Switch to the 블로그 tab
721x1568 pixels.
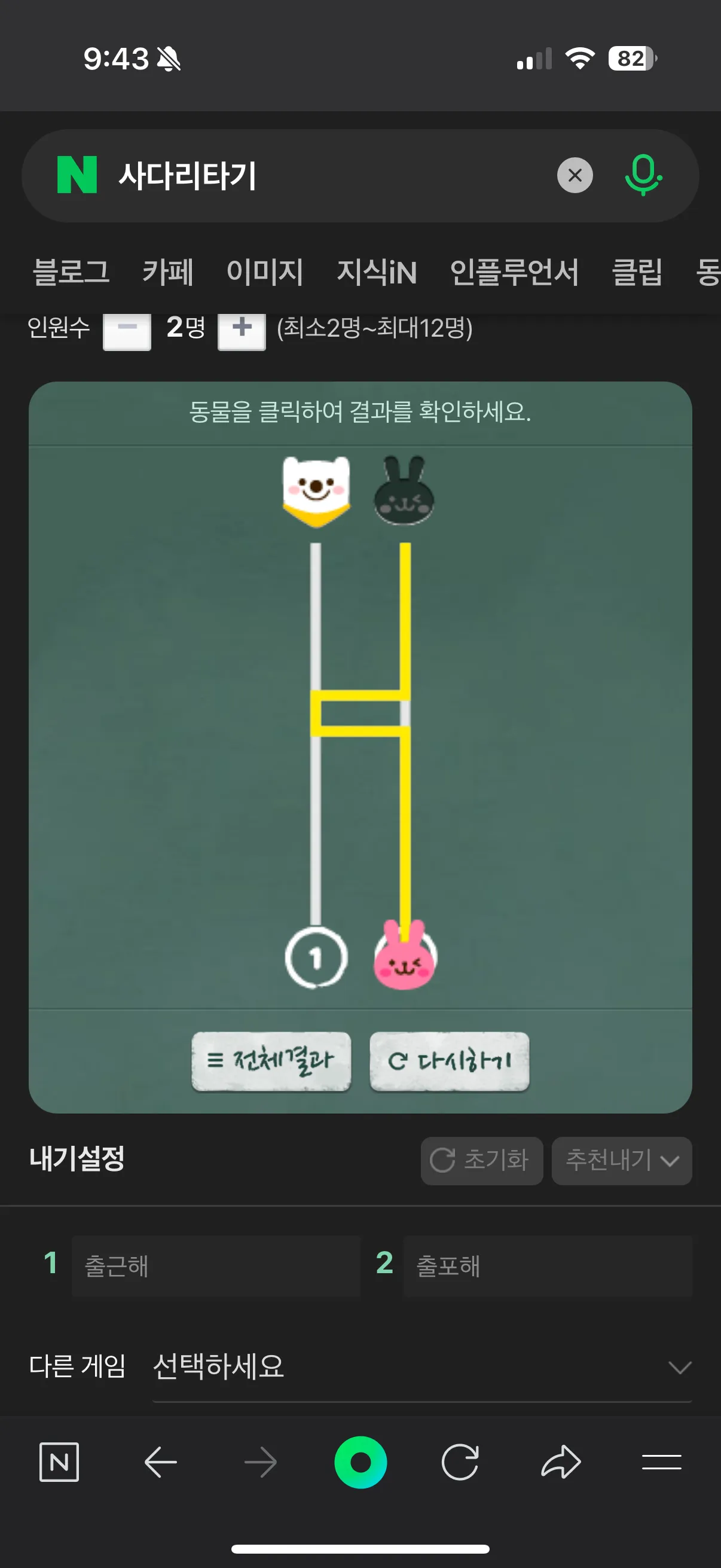click(x=71, y=271)
